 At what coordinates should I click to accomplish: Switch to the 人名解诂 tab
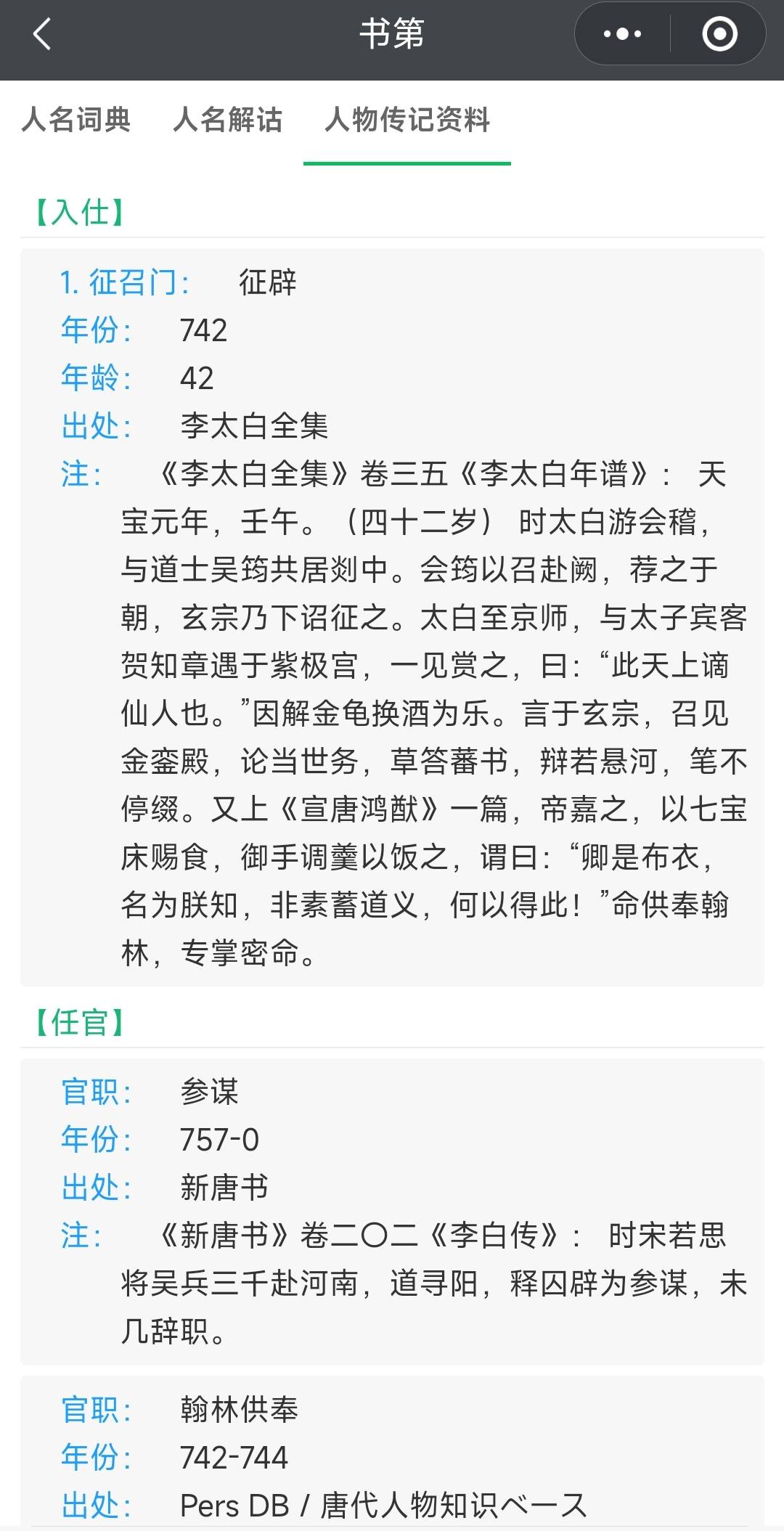pos(228,120)
